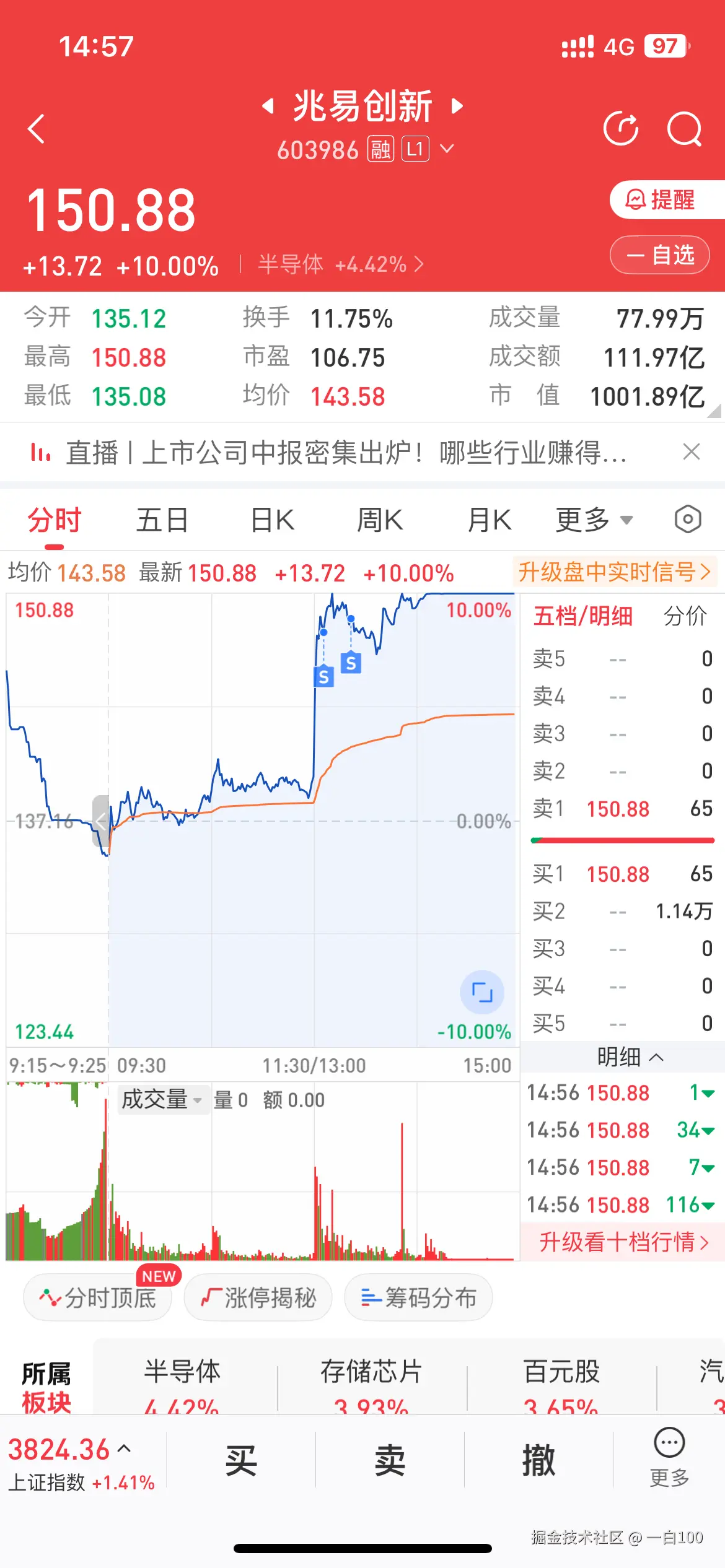Open the 成交量 indicator dropdown

[x=163, y=1099]
